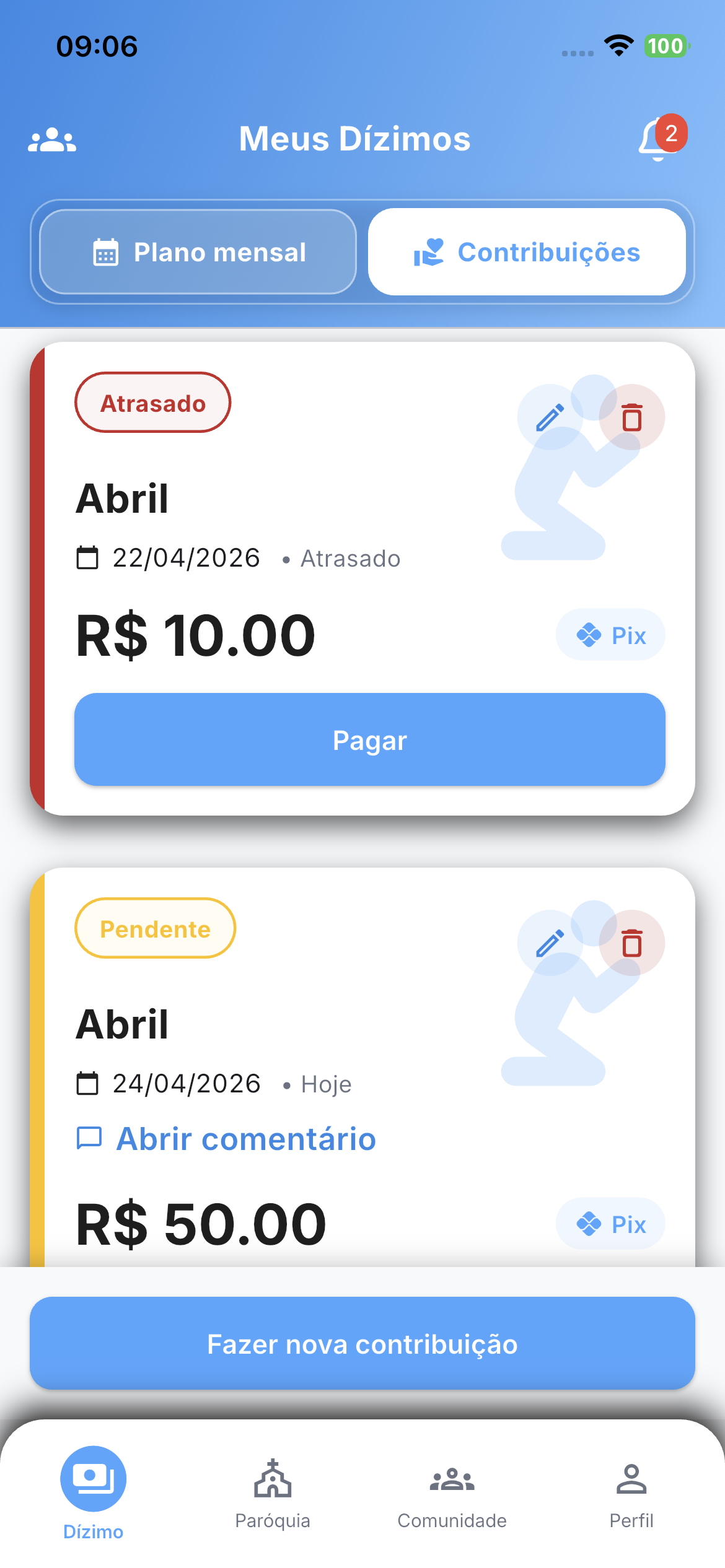Delete the Pendente April contribution via trash icon
The image size is (725, 1568).
coord(631,944)
